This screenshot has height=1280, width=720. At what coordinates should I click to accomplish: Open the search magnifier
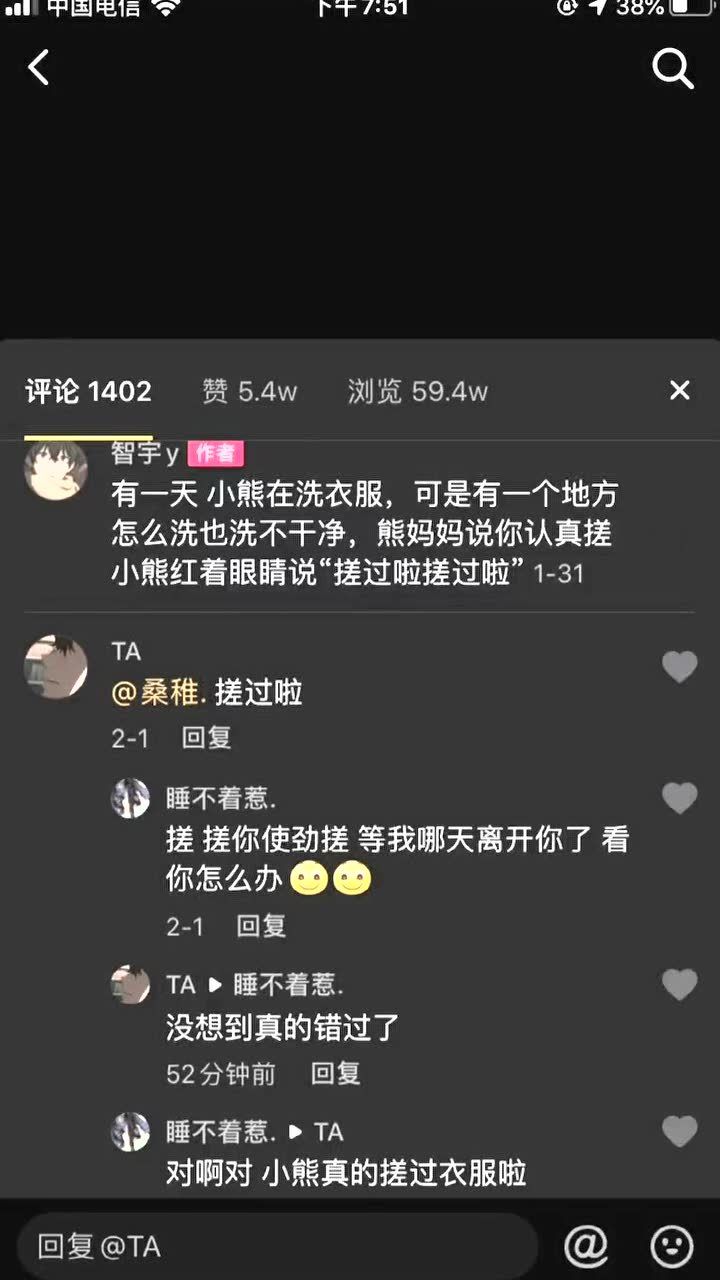click(x=672, y=68)
